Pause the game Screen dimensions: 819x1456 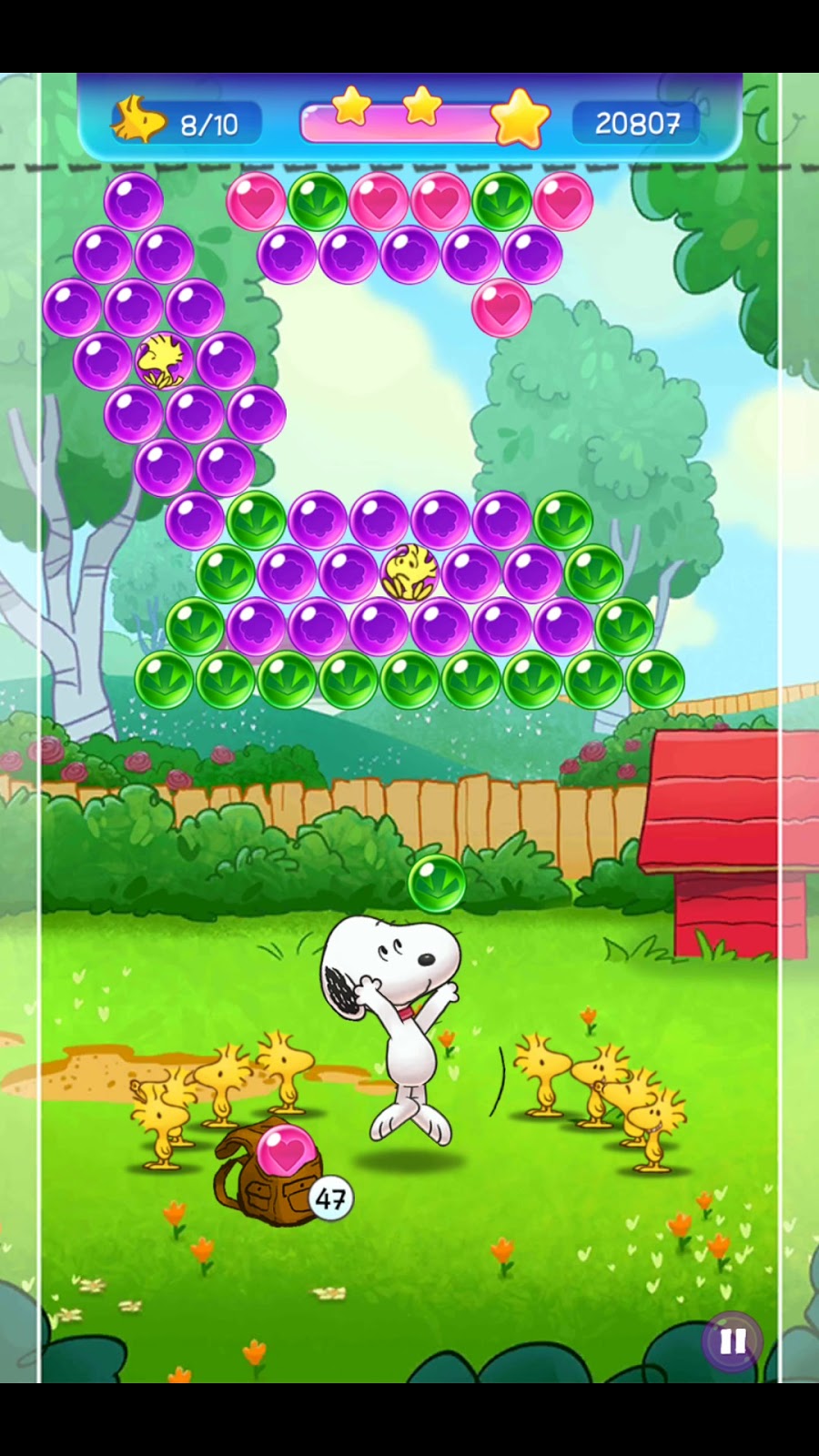[x=733, y=1341]
